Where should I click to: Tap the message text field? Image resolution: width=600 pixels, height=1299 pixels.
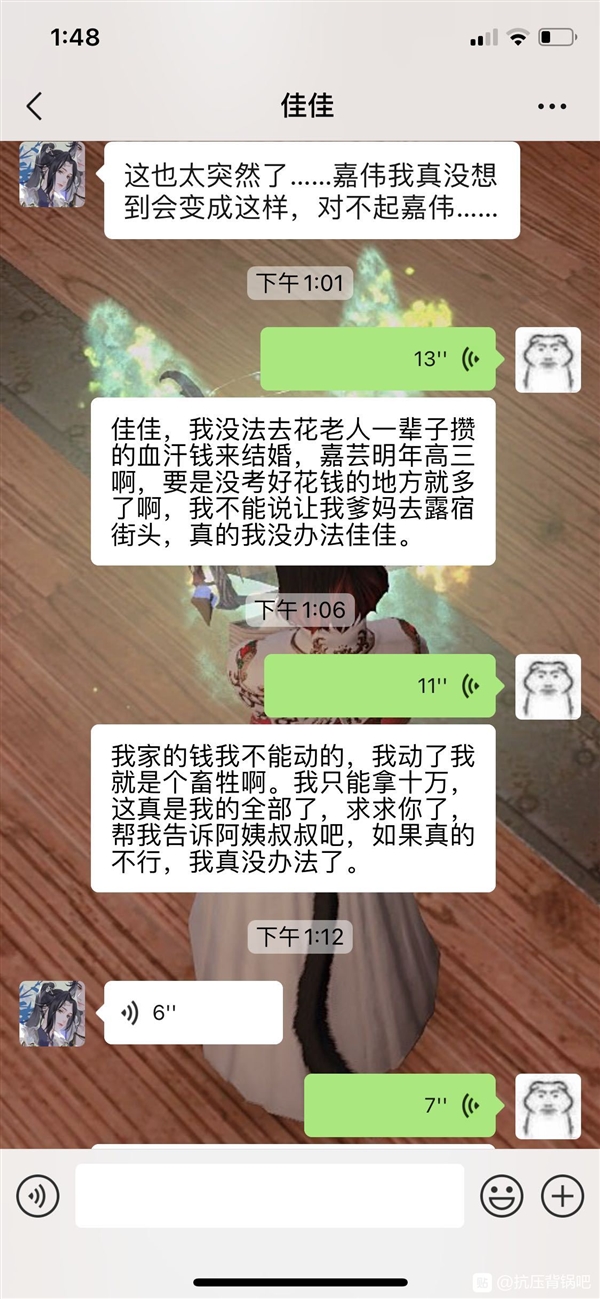[x=269, y=1195]
